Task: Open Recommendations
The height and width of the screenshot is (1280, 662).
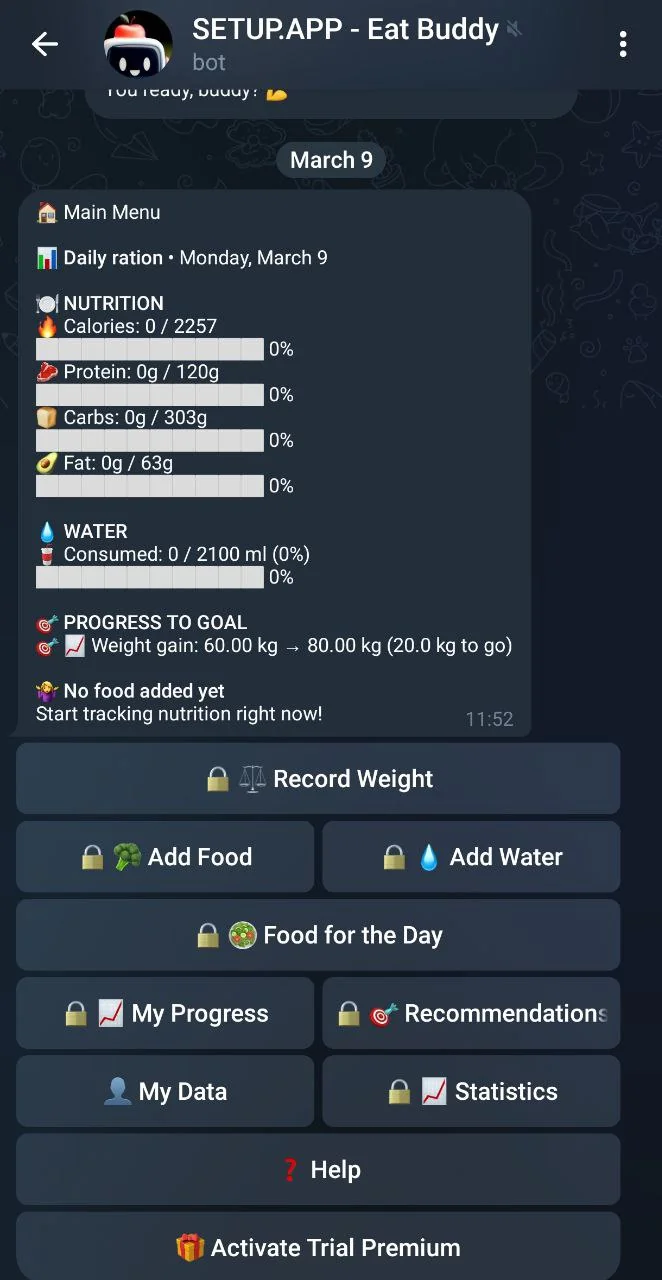Action: tap(471, 1013)
